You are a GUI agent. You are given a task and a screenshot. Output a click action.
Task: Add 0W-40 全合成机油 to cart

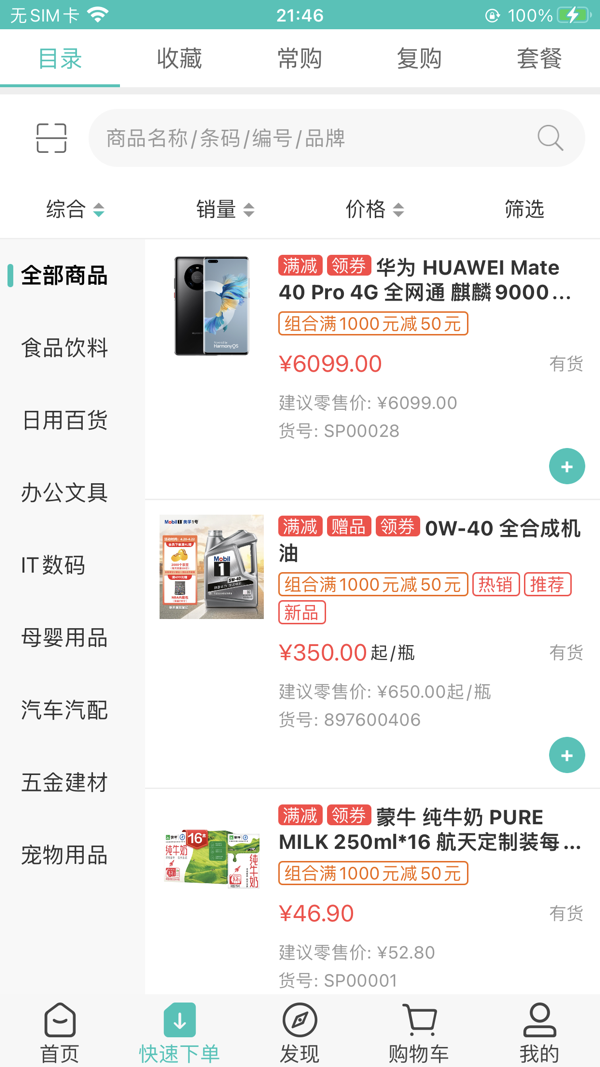pyautogui.click(x=567, y=755)
